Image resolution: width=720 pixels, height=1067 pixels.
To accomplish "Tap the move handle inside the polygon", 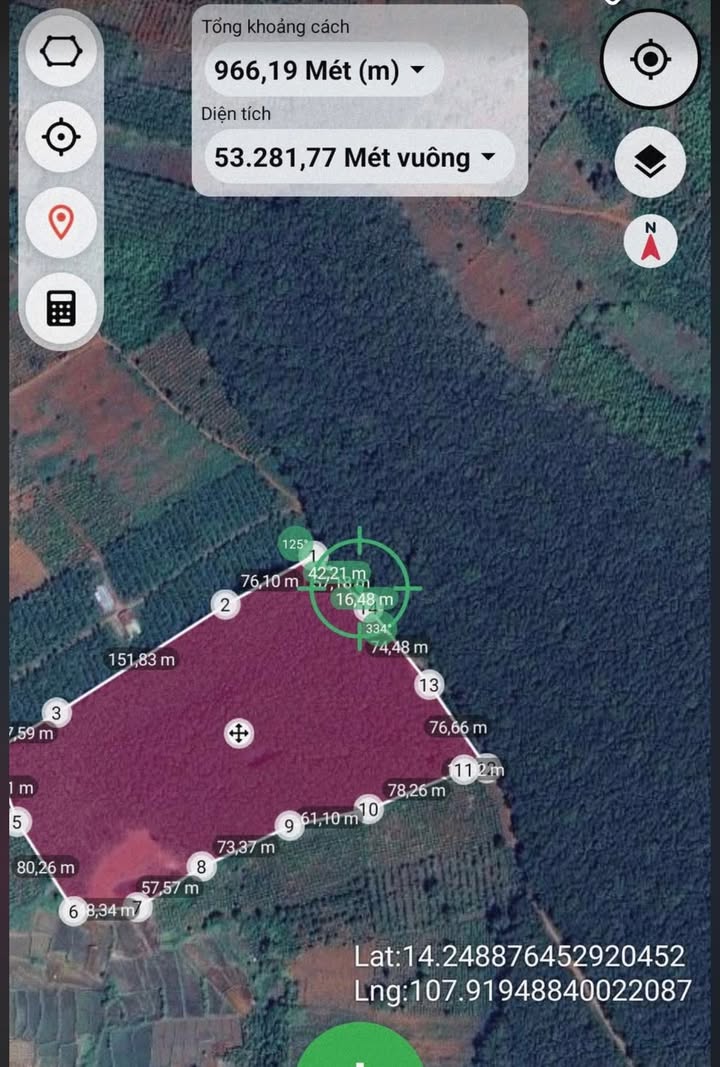I will tap(238, 733).
